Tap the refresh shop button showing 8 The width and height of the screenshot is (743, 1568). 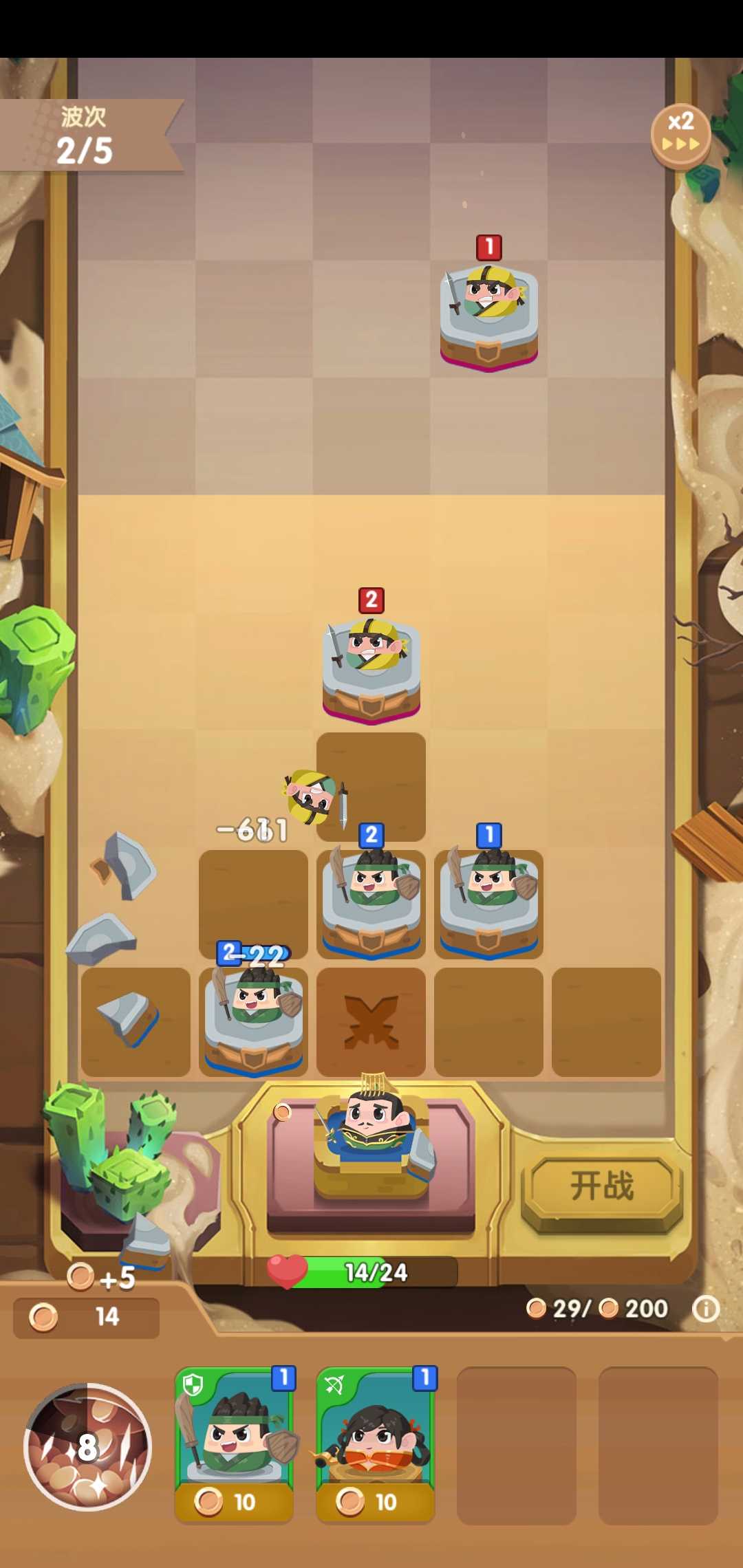point(87,1446)
